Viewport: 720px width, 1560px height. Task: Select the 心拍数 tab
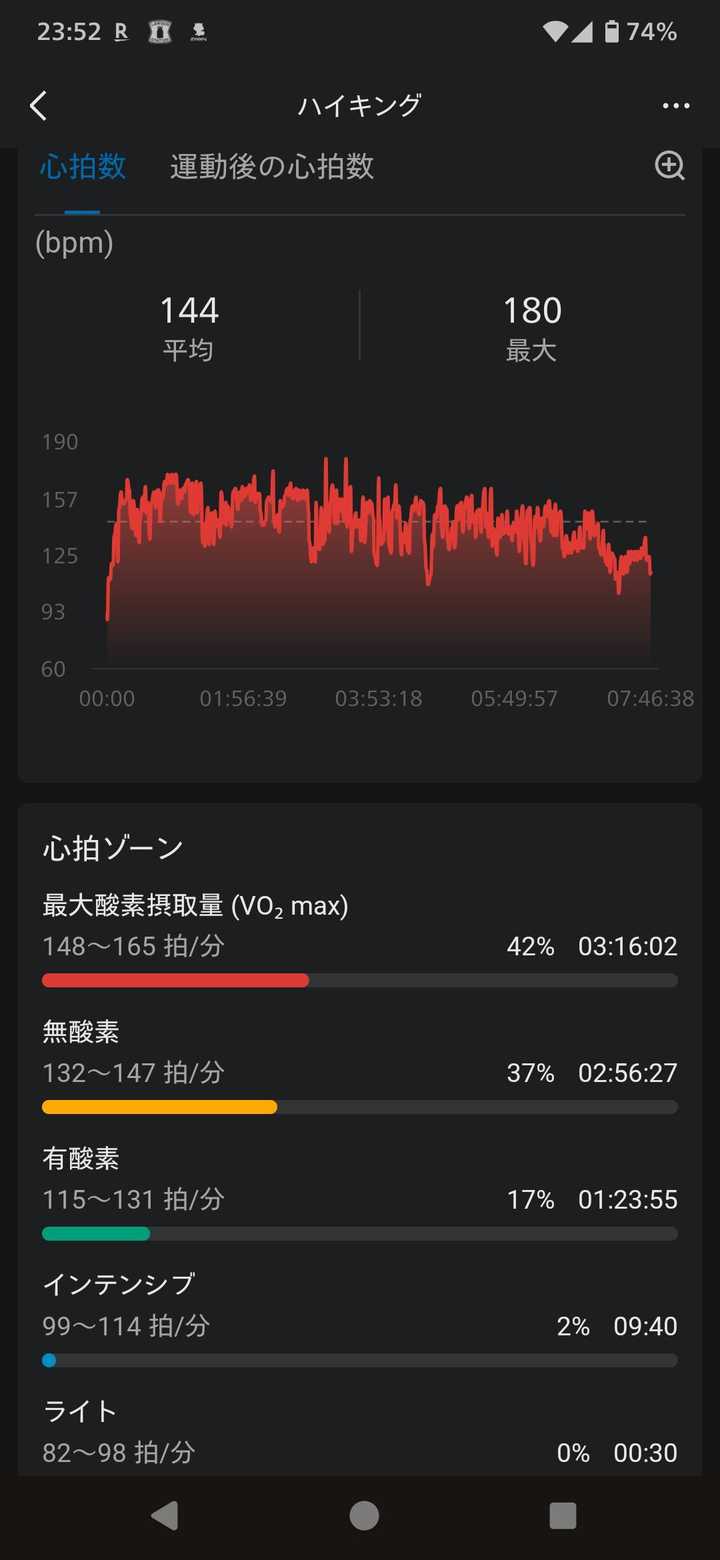click(83, 166)
